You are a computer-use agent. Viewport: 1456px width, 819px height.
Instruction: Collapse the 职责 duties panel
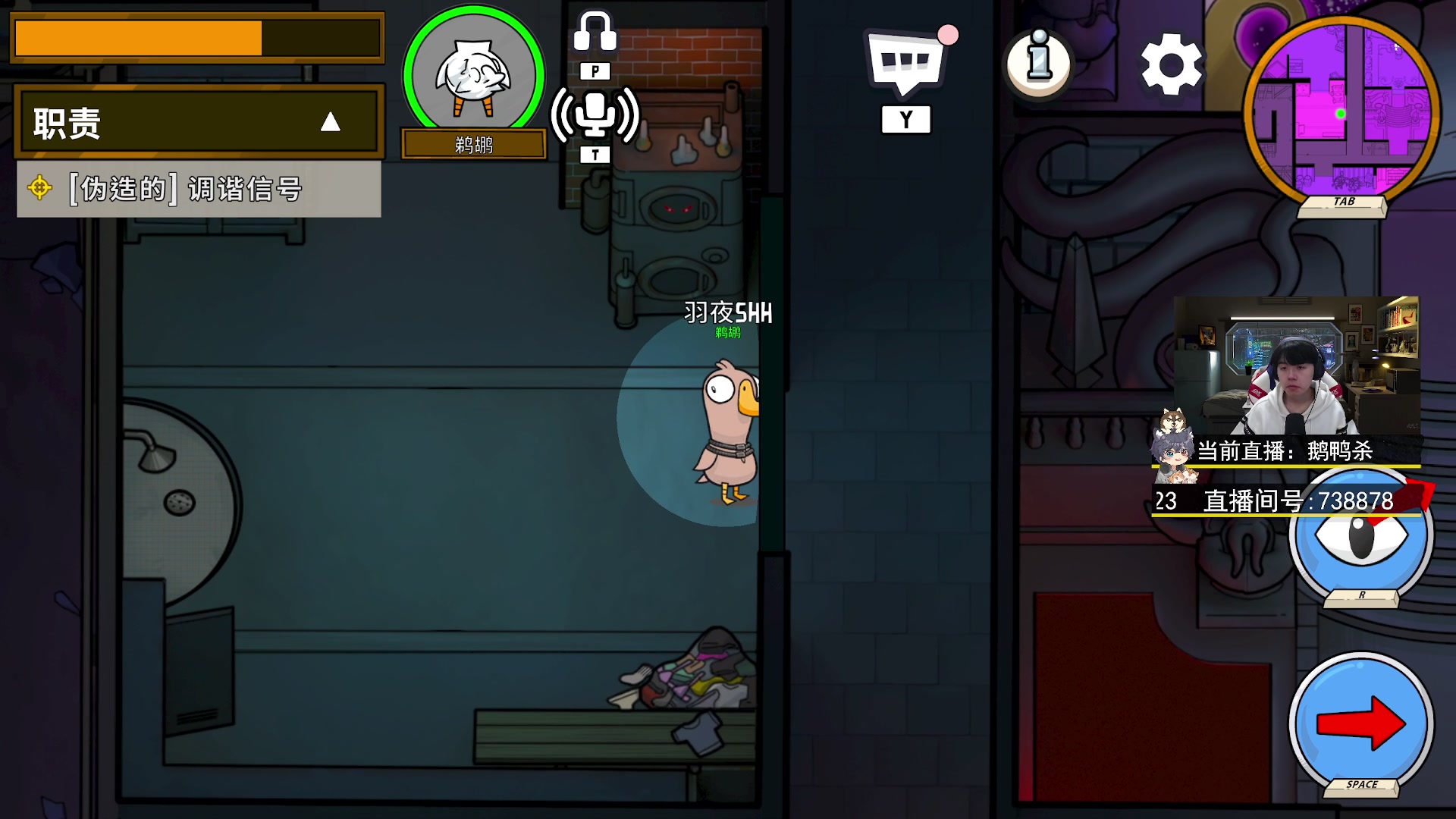tap(330, 122)
